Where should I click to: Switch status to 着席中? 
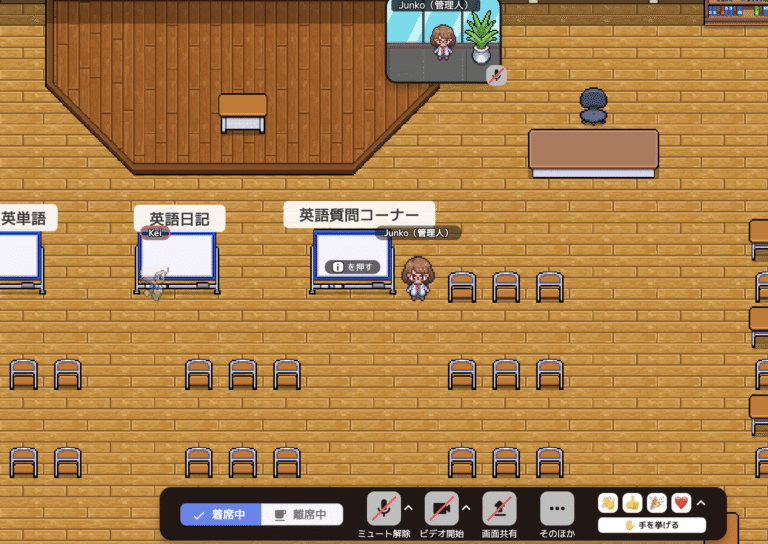click(x=221, y=514)
